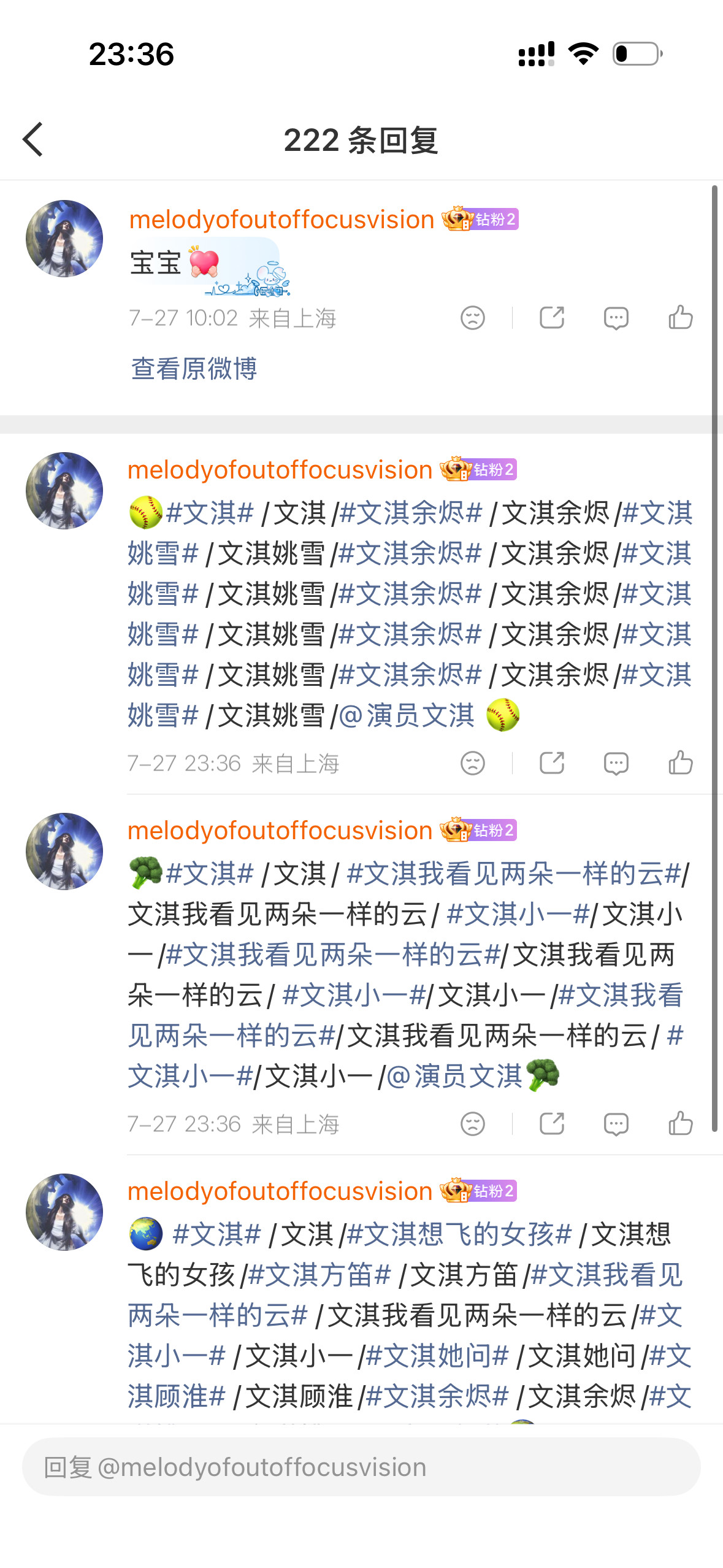Tap the comment icon on the softball emoji reply
This screenshot has width=723, height=1568.
pos(616,764)
